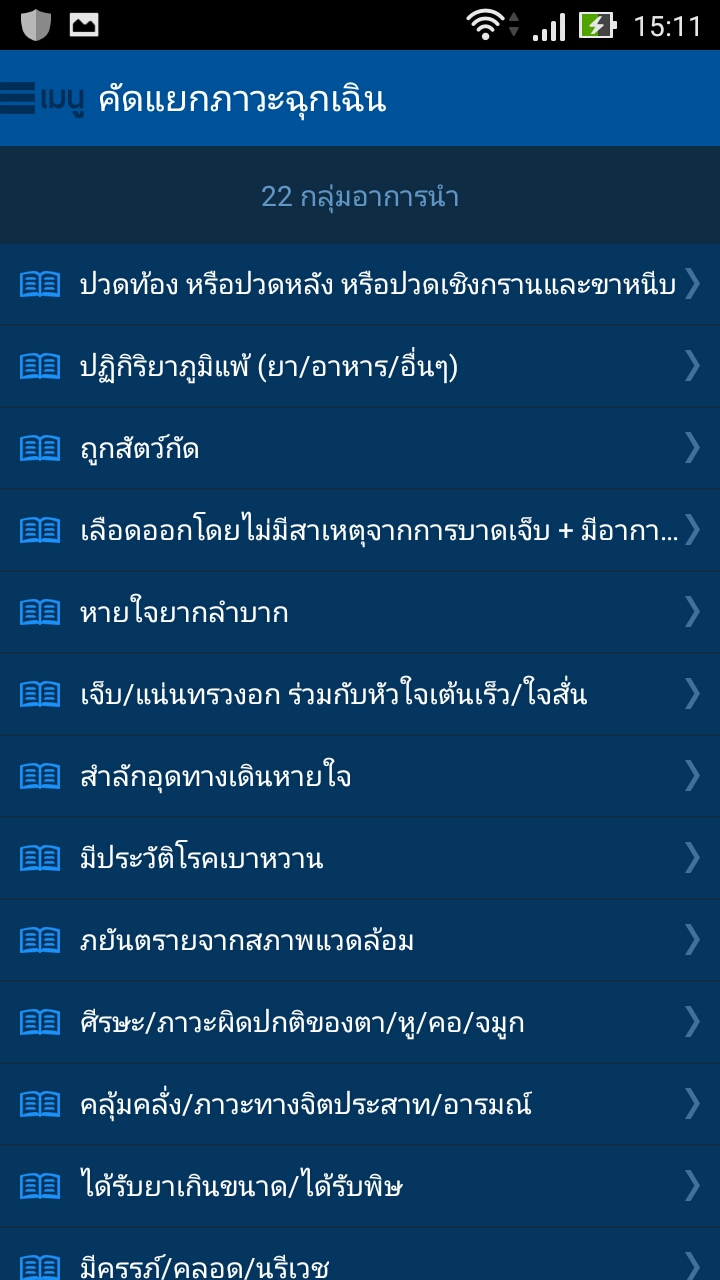Select เจ็บ/แน่นทรวงอก ร่วมกับหัวใจเต้นเร็ว
Viewport: 720px width, 1280px height.
pos(360,695)
